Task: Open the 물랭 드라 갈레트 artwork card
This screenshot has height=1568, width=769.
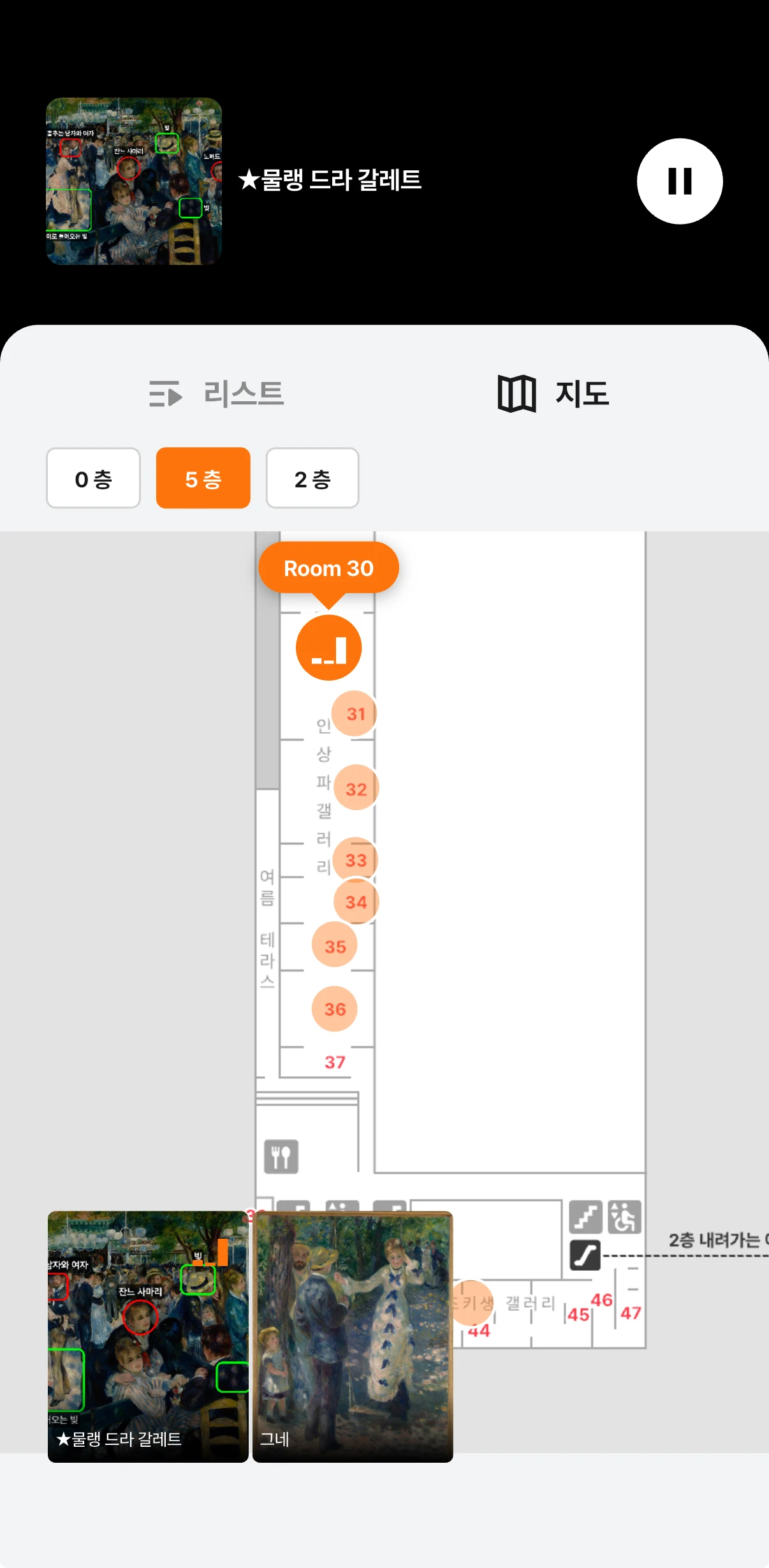Action: [148, 1336]
